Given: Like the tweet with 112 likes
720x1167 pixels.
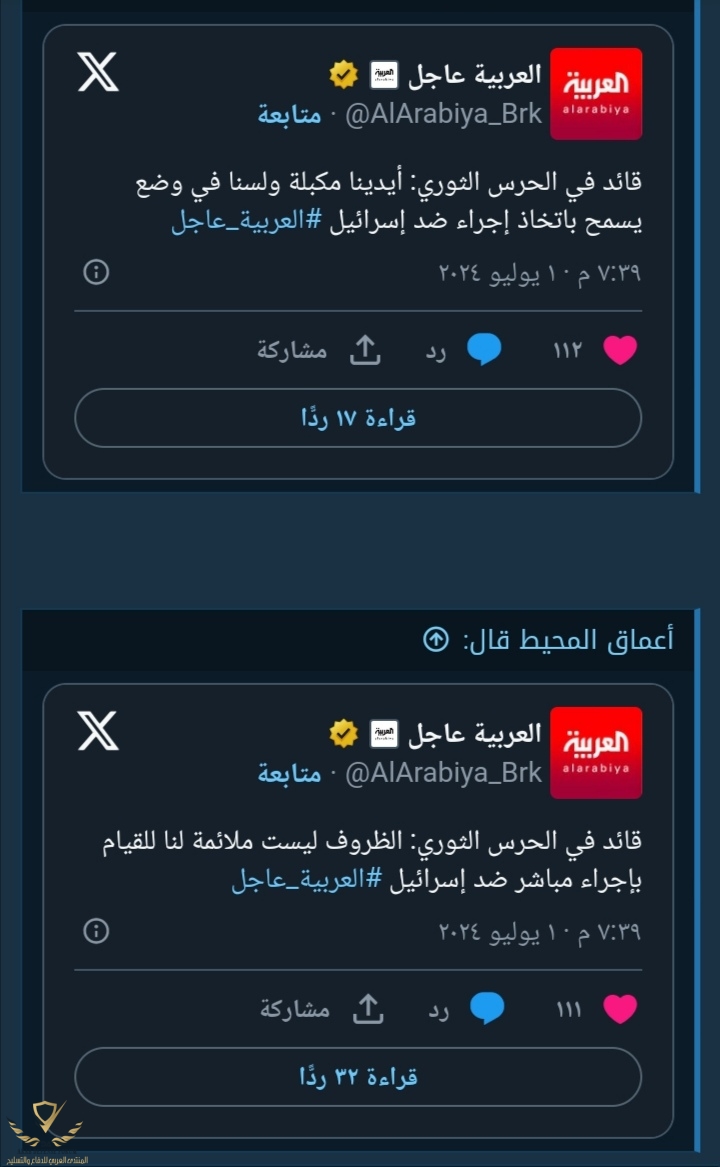Looking at the screenshot, I should pos(620,350).
